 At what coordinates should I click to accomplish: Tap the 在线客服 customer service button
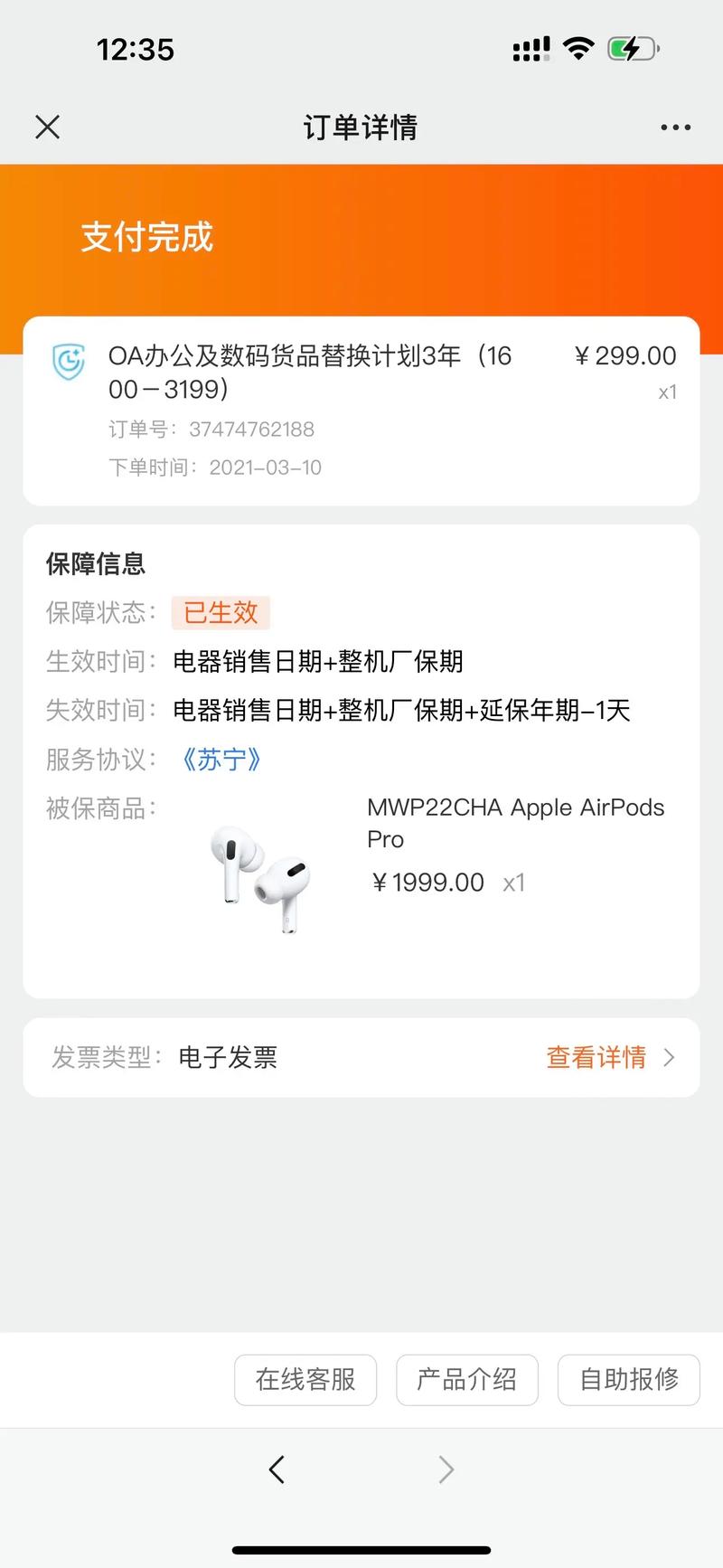tap(305, 1380)
